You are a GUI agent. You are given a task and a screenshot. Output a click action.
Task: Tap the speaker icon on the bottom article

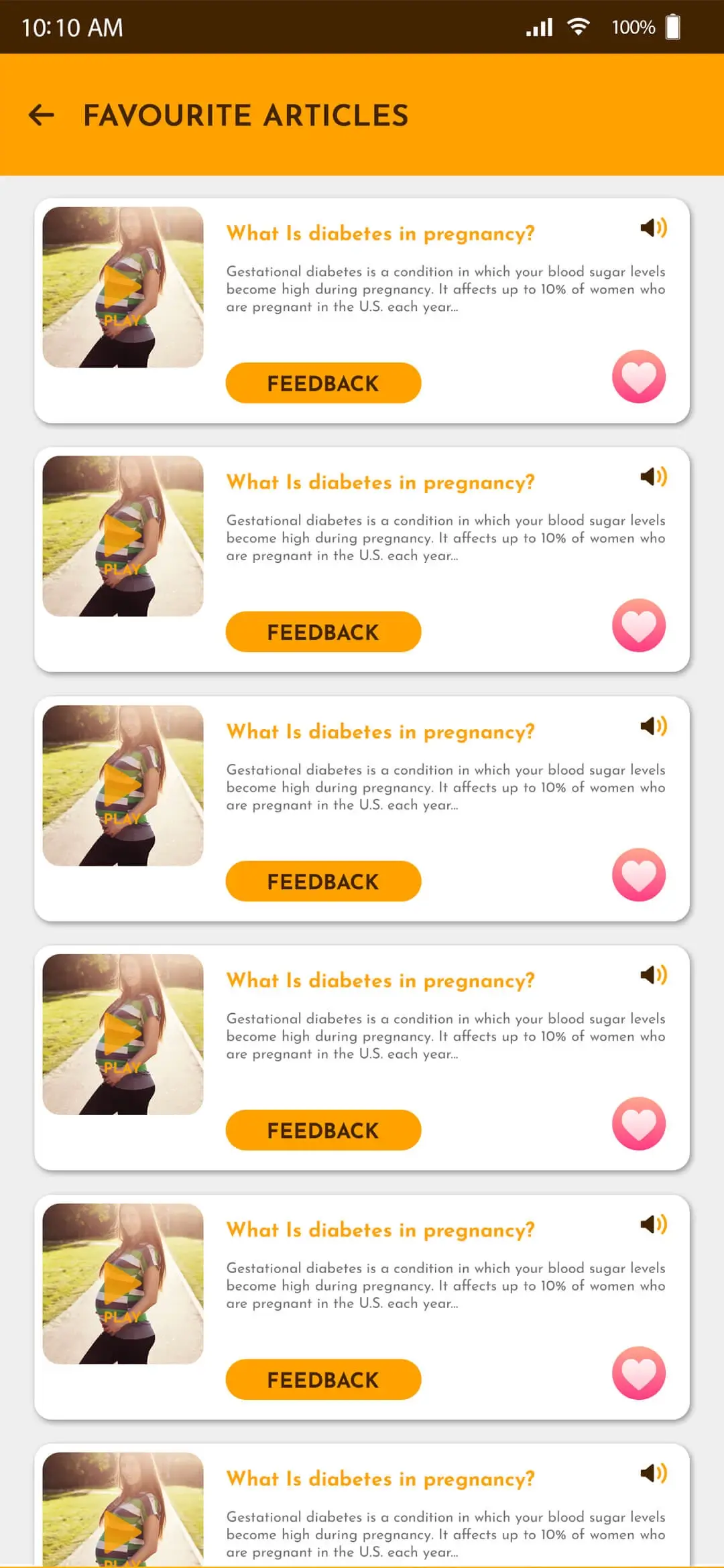654,1474
